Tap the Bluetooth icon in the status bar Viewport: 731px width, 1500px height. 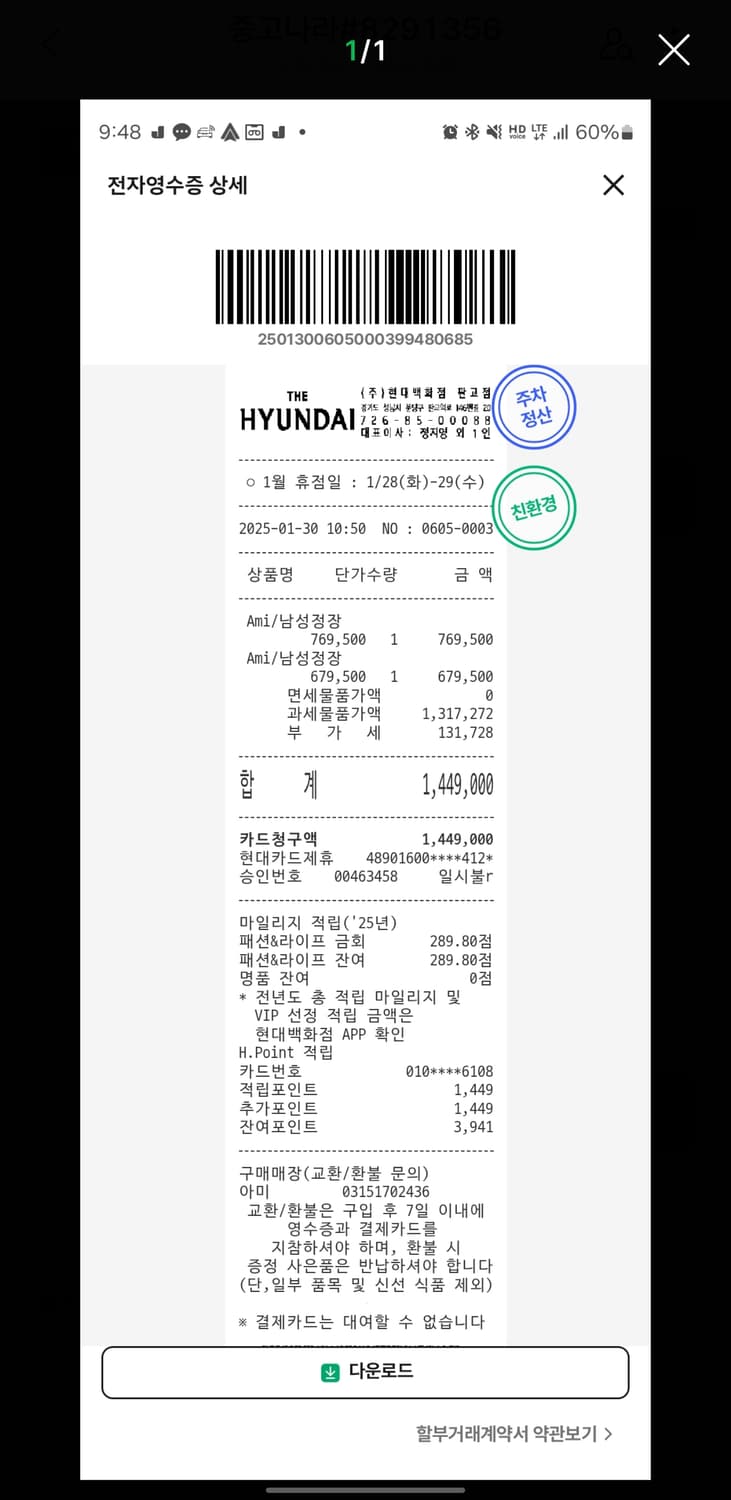click(471, 131)
